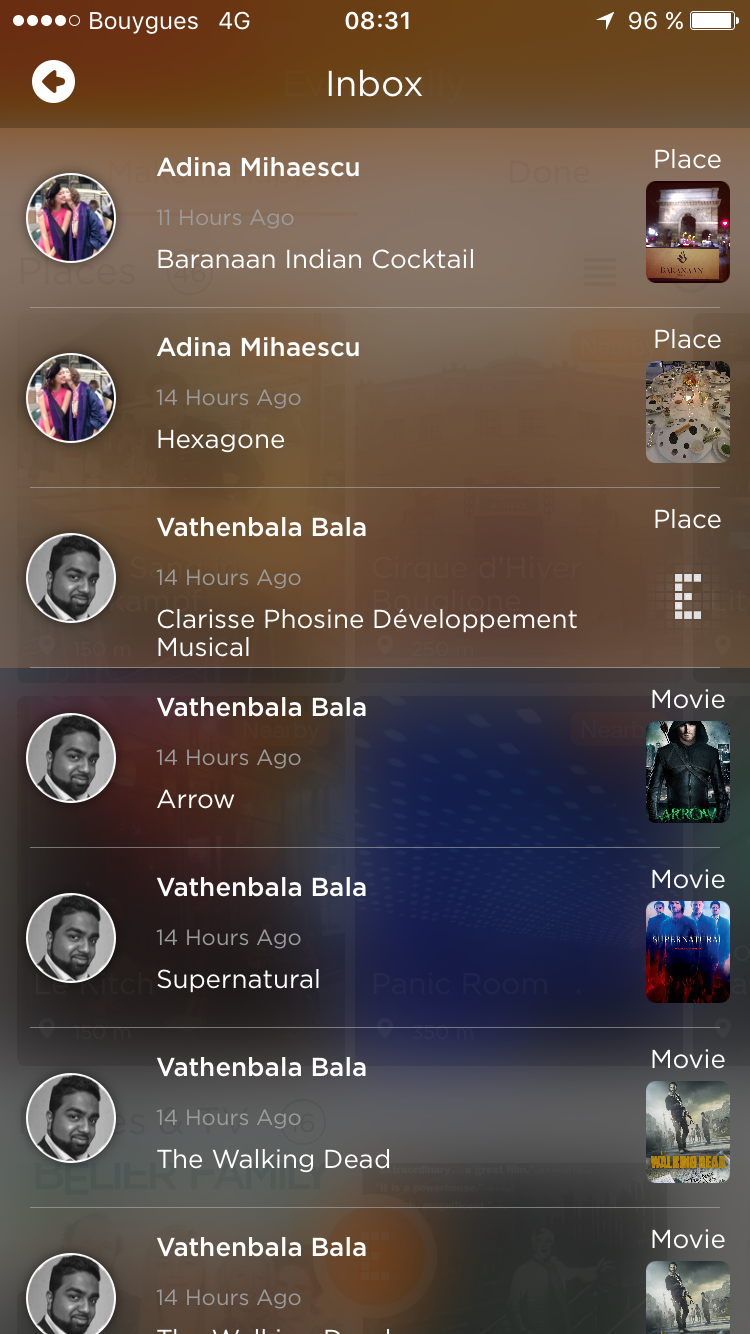Tap the 11 Hours Ago timestamp
750x1334 pixels.
click(225, 217)
